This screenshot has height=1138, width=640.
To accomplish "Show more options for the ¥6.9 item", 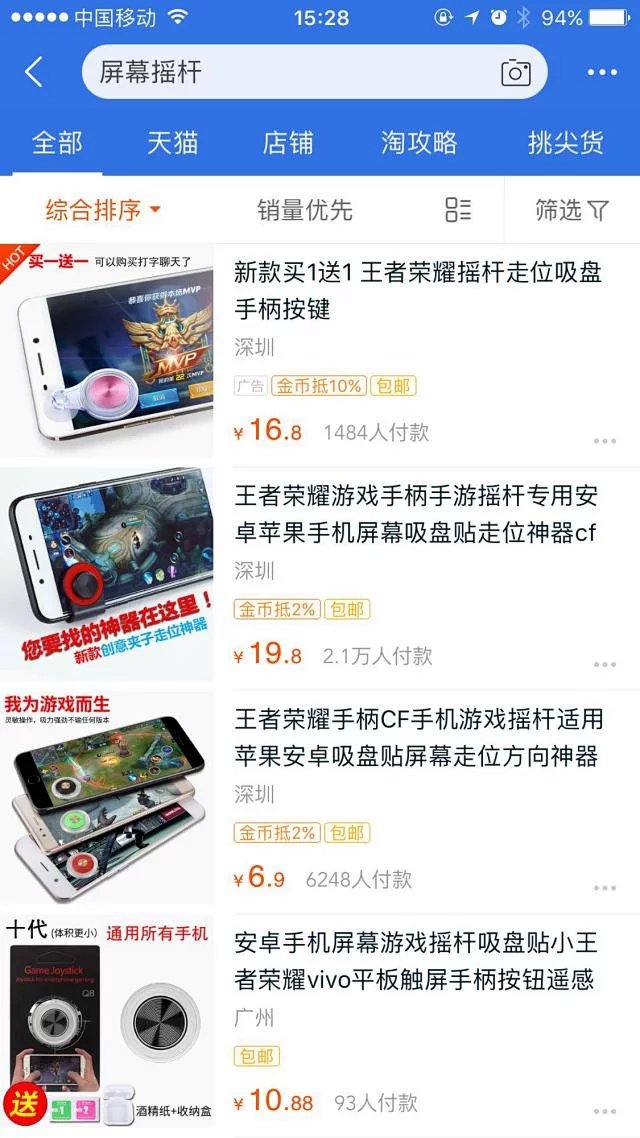I will [604, 887].
